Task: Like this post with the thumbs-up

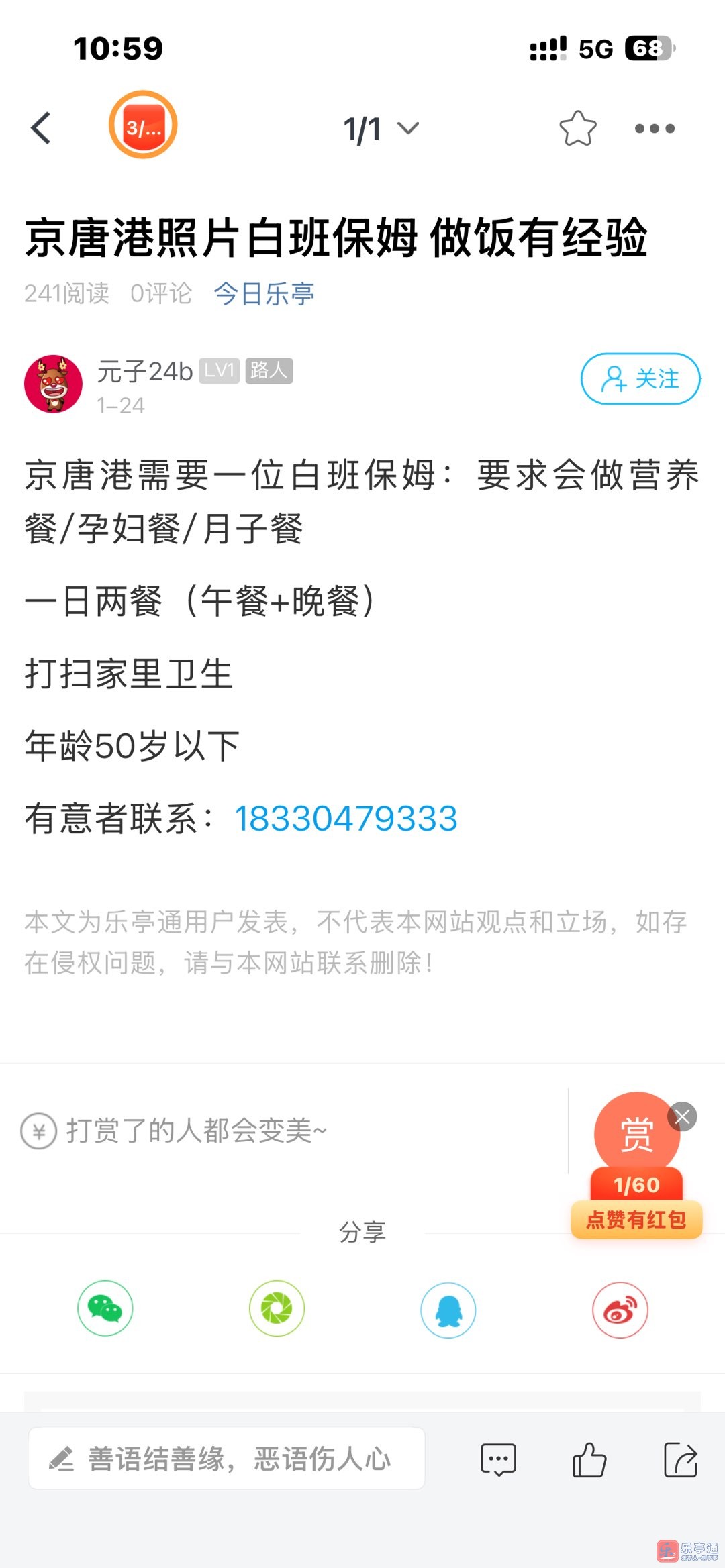Action: click(x=589, y=1460)
